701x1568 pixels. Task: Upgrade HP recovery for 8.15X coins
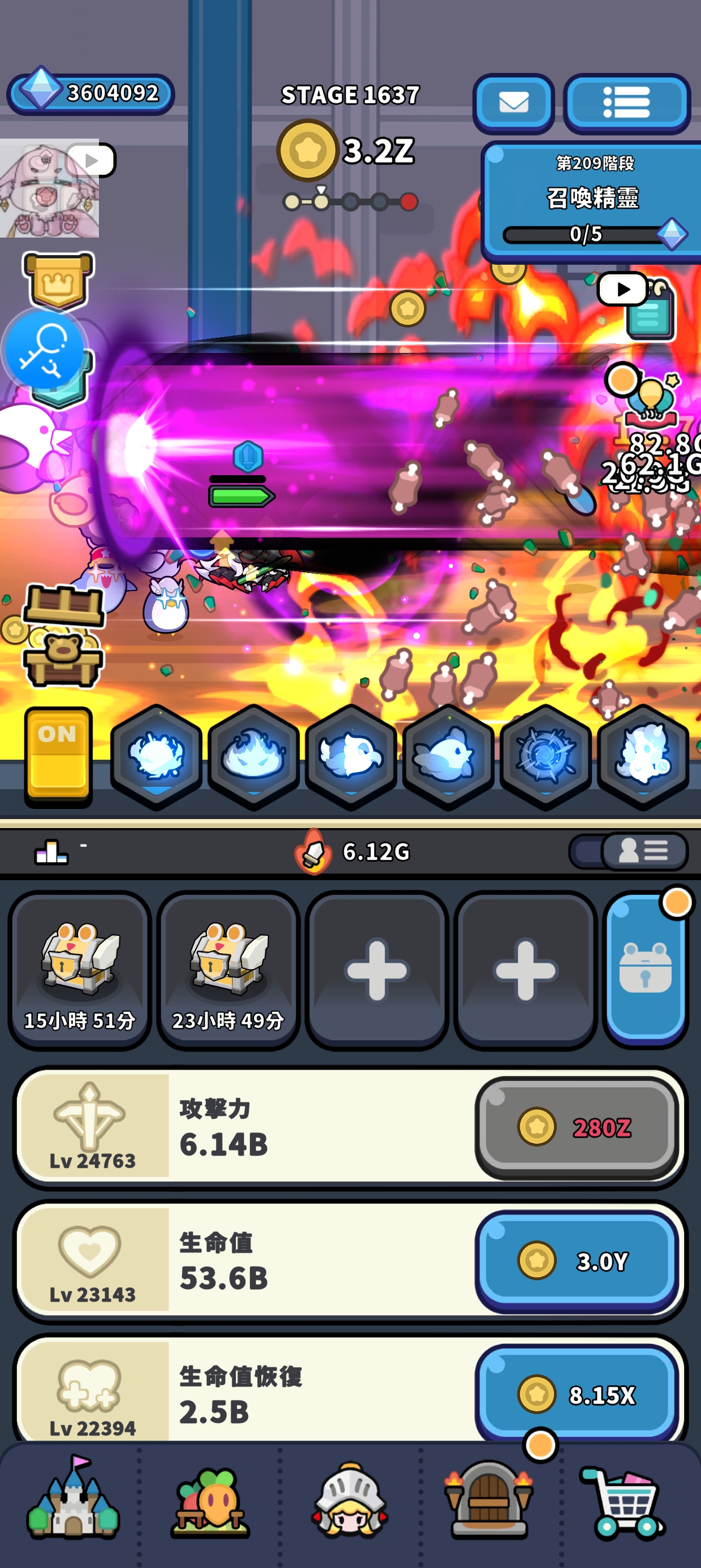[x=576, y=1394]
